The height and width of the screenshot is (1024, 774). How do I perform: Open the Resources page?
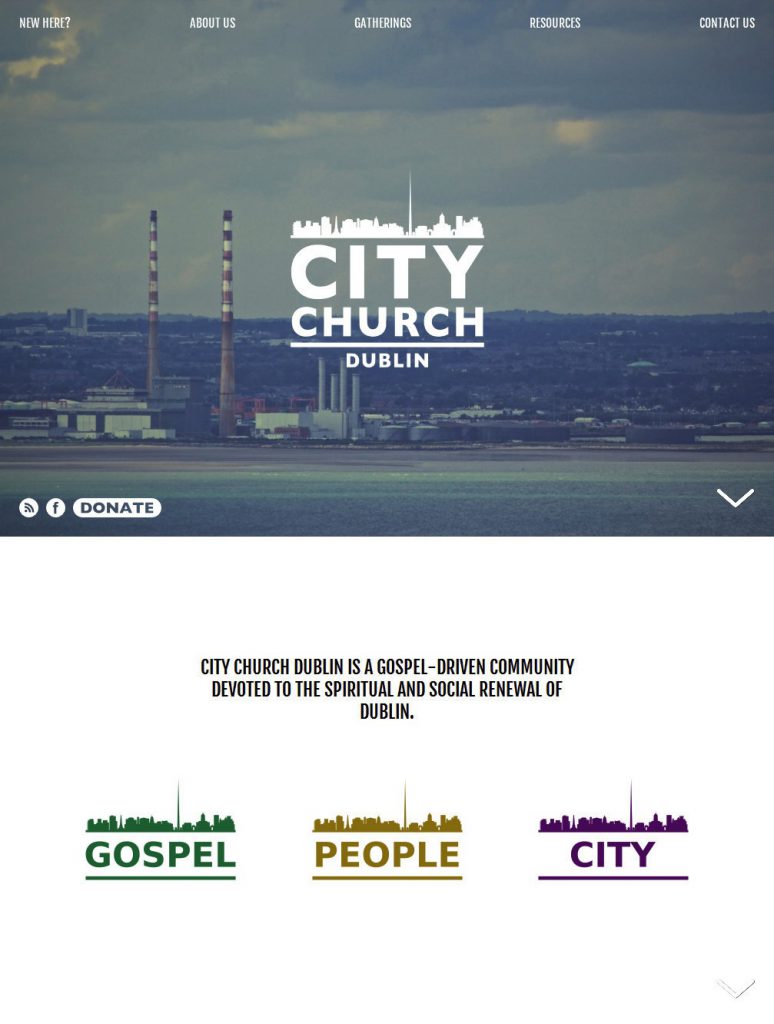(x=554, y=23)
